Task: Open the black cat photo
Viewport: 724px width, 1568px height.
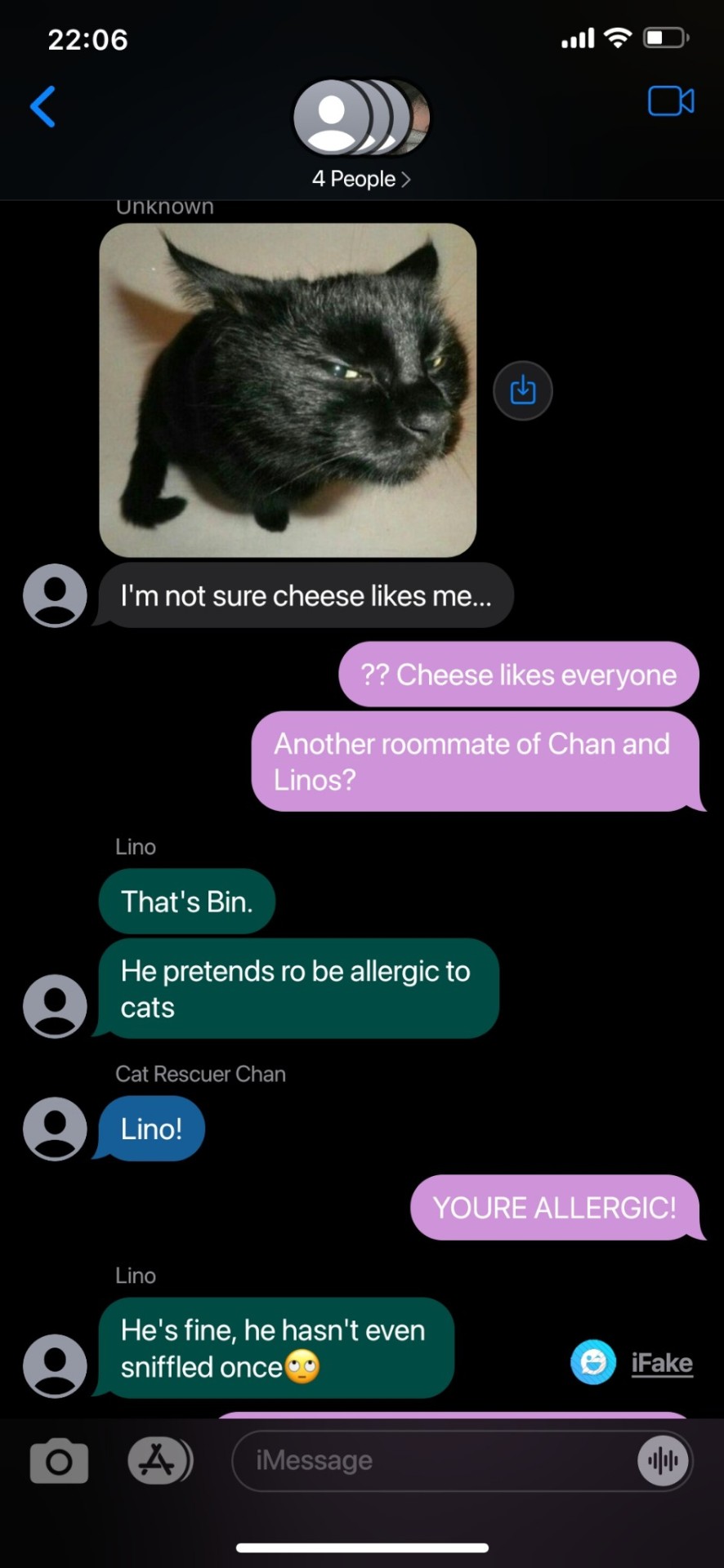Action: 288,390
